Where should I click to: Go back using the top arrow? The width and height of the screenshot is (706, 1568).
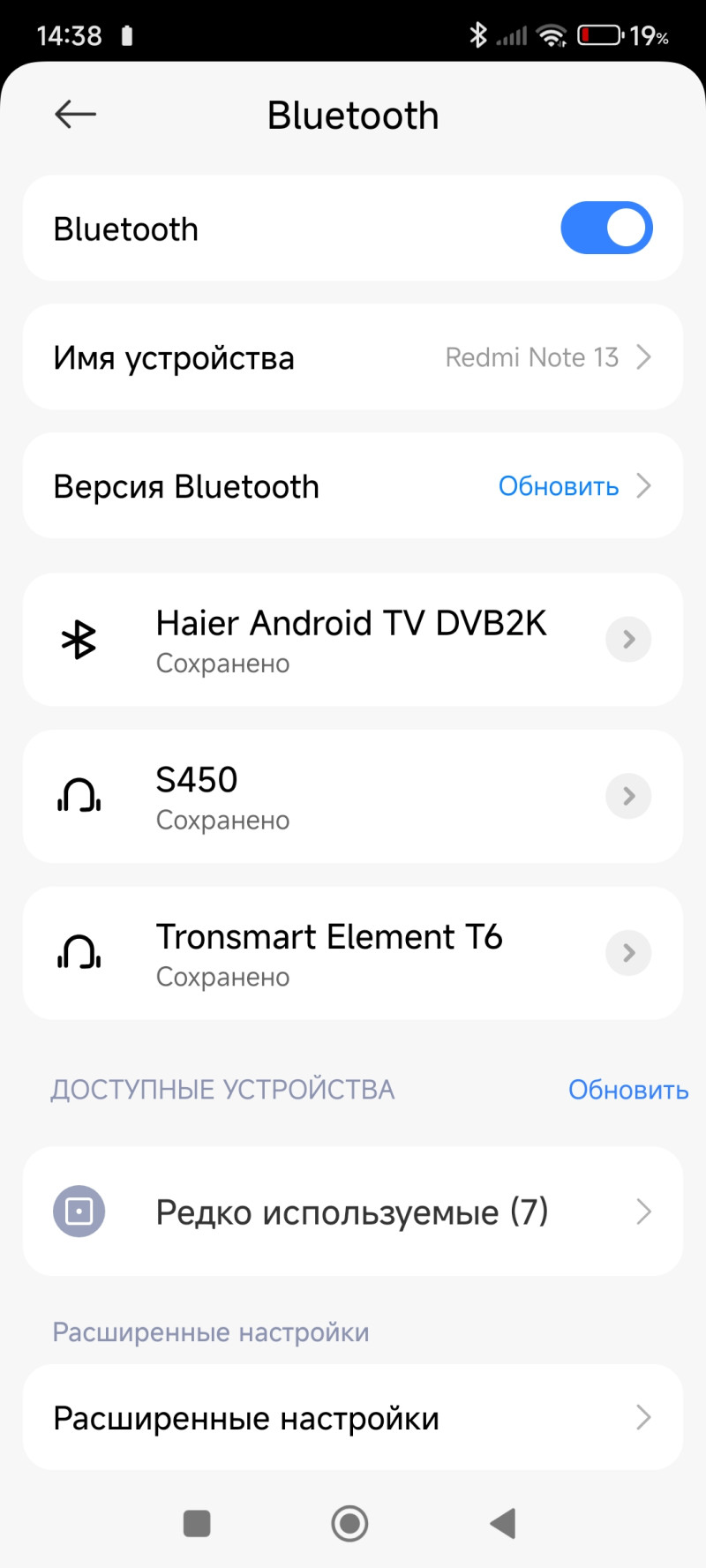point(75,114)
